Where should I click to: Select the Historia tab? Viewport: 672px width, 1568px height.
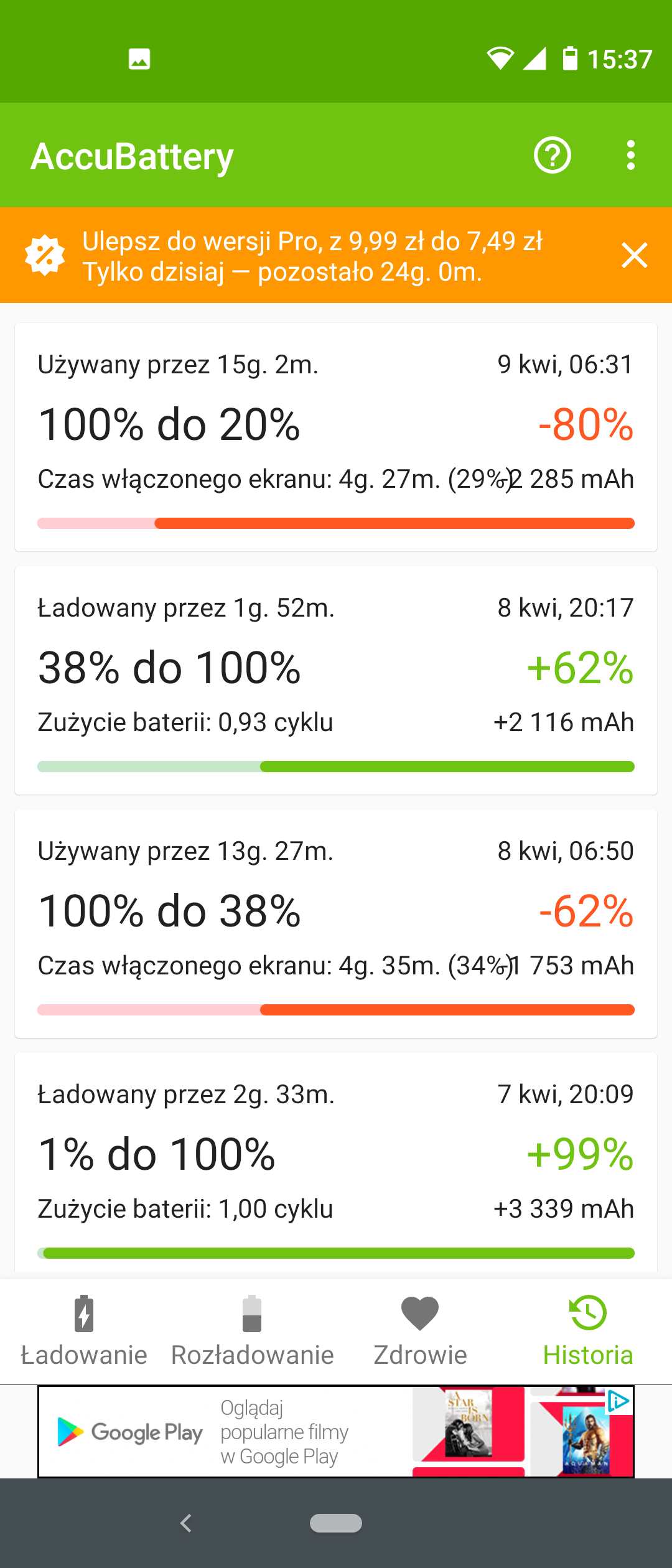588,1332
